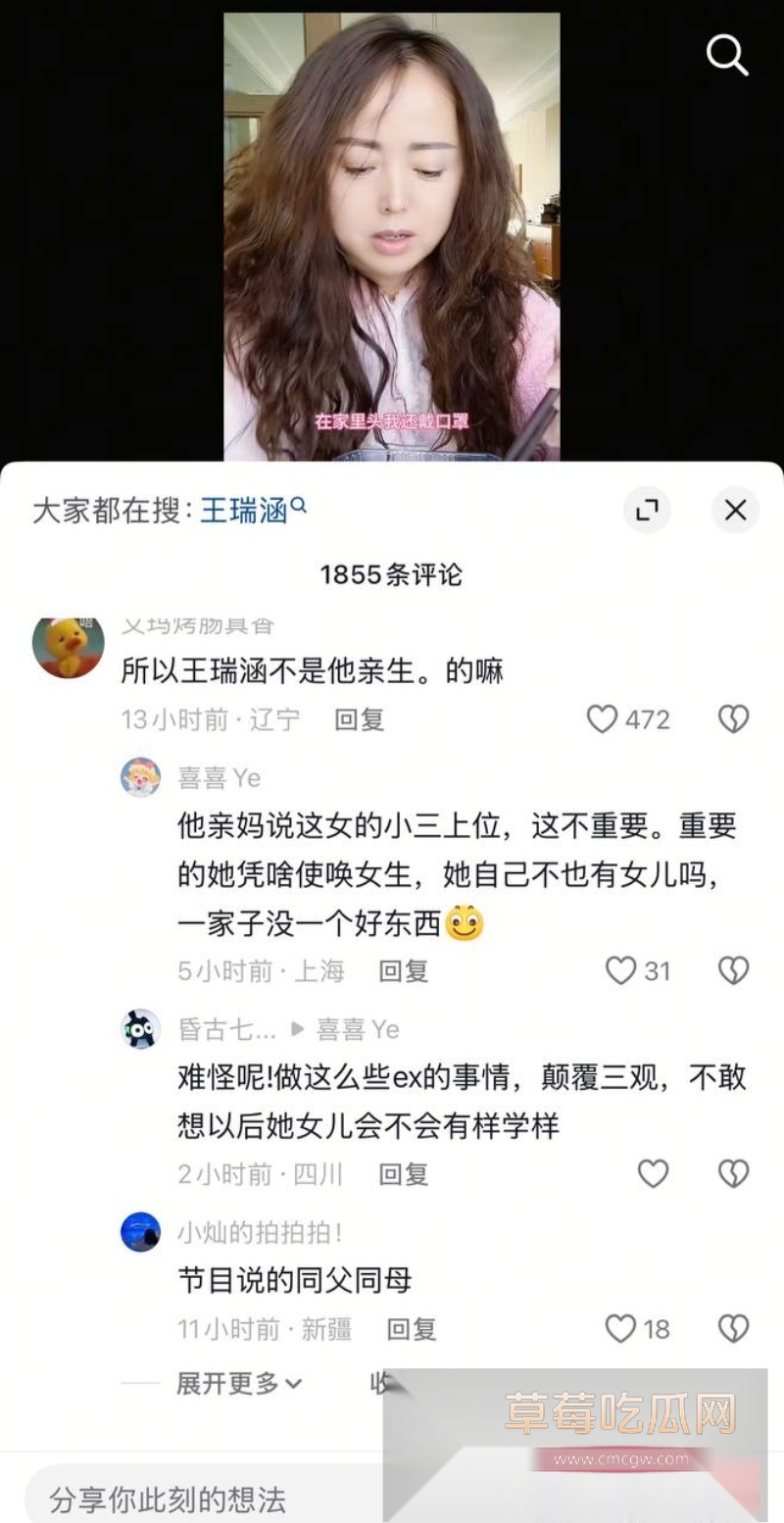Viewport: 784px width, 1523px height.
Task: Click the reply arrow between 昏古七 and 喜喜 Ye
Action: (x=296, y=1029)
